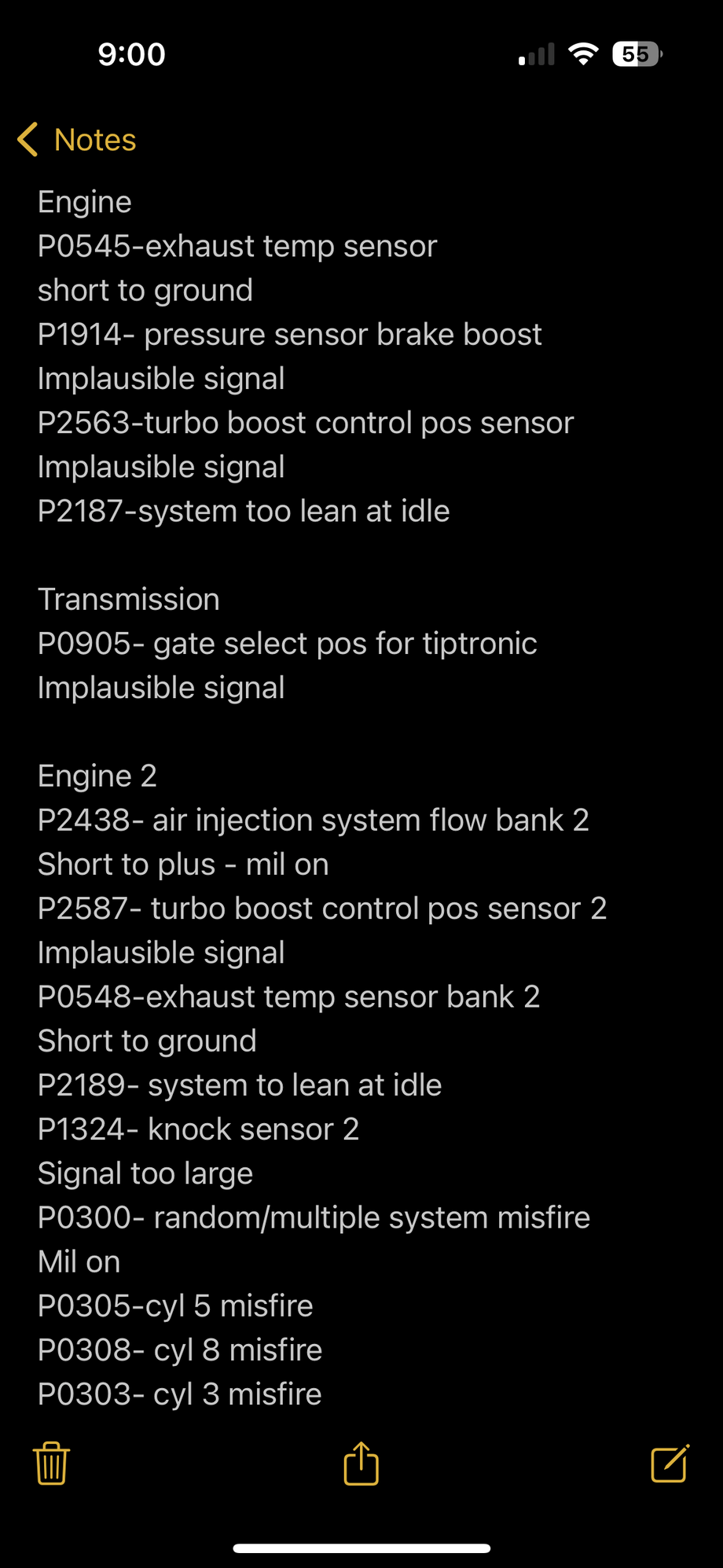Screen dimensions: 723x1568
Task: Share this note
Action: click(361, 1463)
